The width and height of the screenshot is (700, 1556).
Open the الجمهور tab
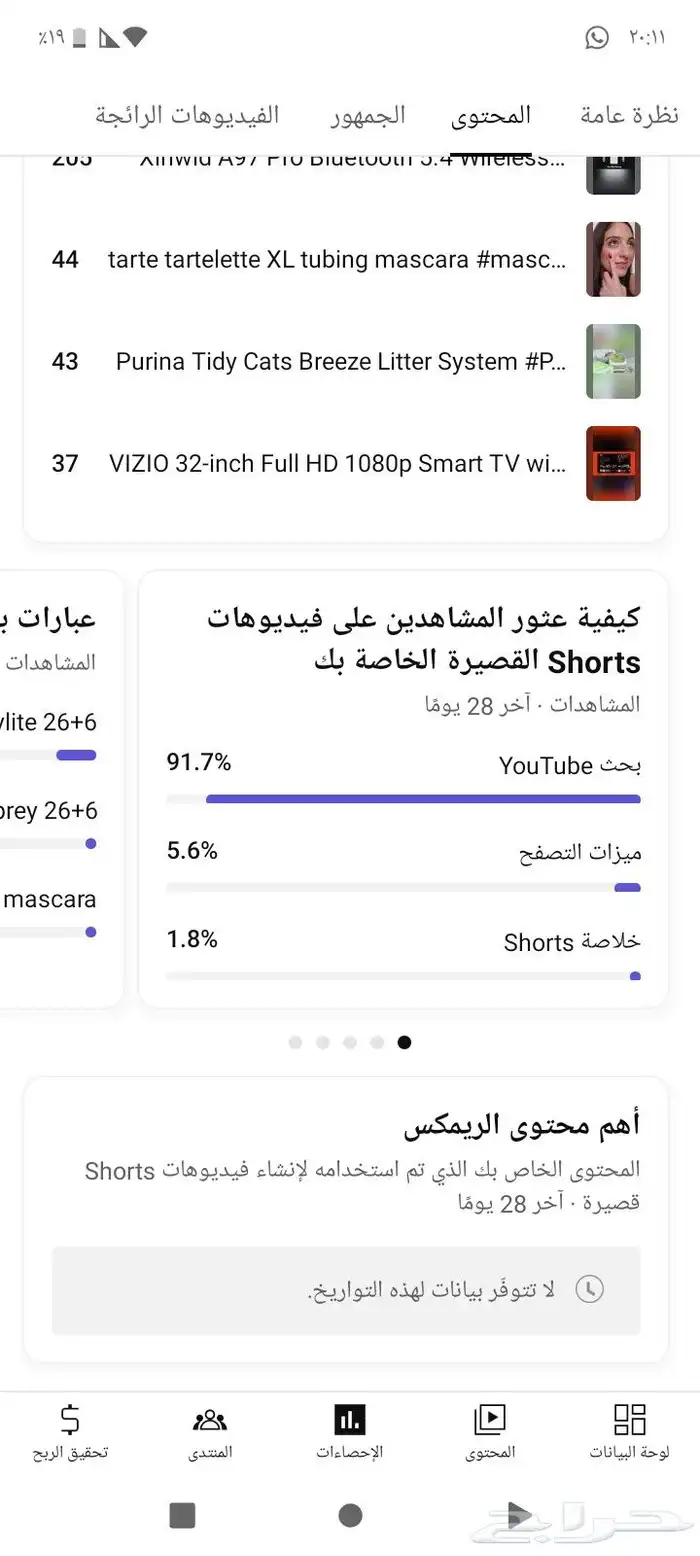click(368, 115)
